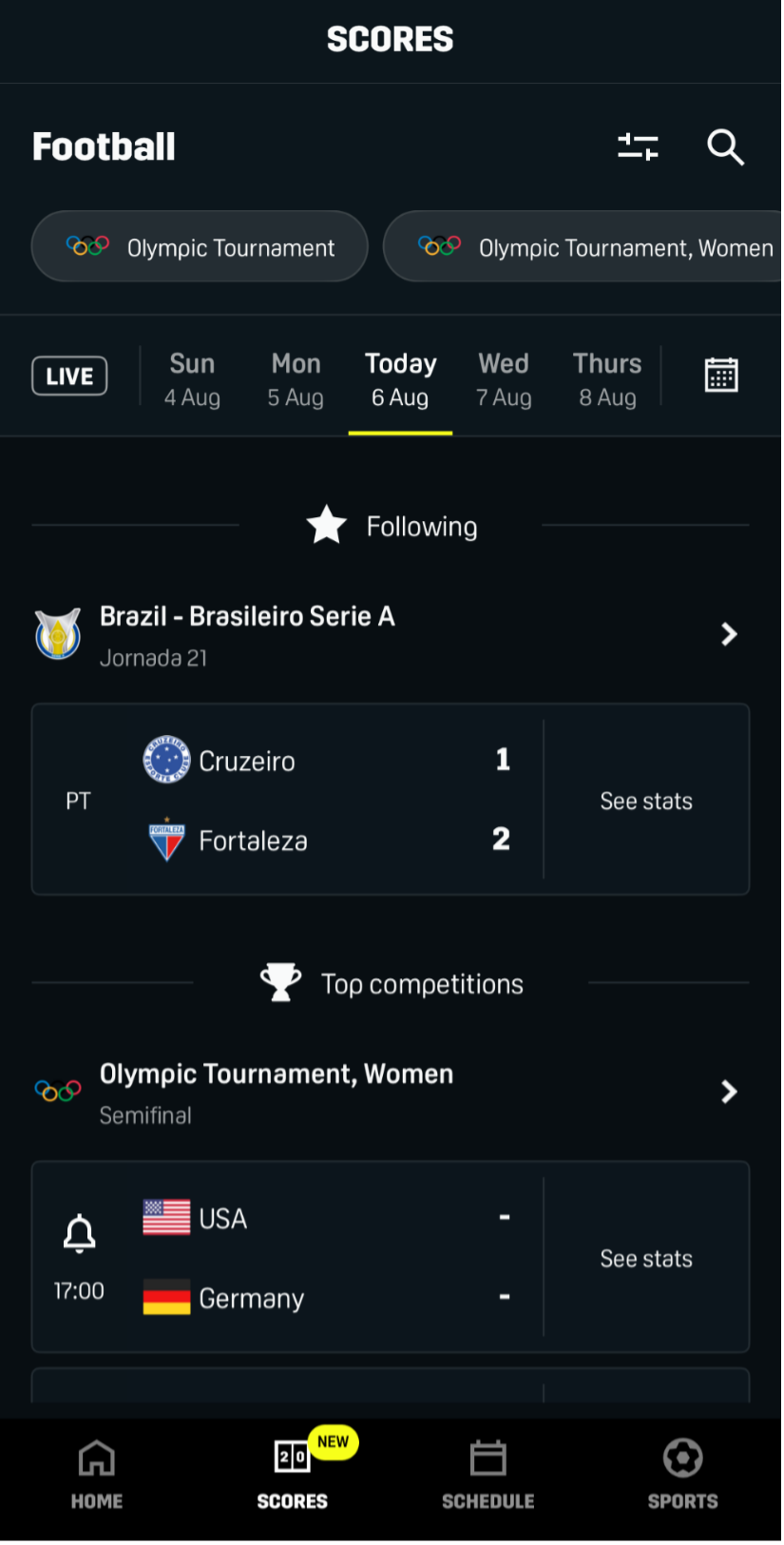
Task: Switch to Mon 5 Aug
Action: [x=296, y=379]
